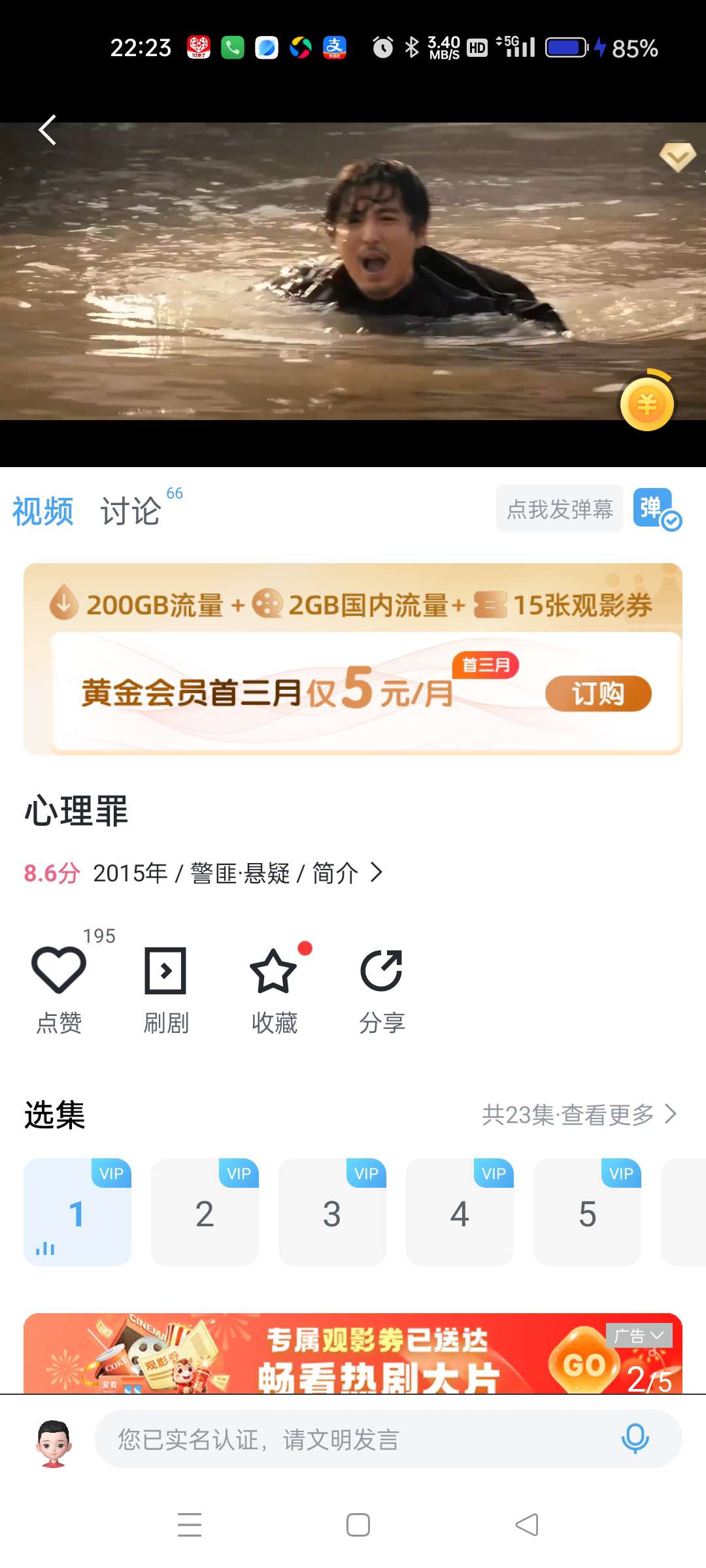Toggle the 弹 danmaku switch
This screenshot has height=1568, width=706.
pyautogui.click(x=656, y=509)
